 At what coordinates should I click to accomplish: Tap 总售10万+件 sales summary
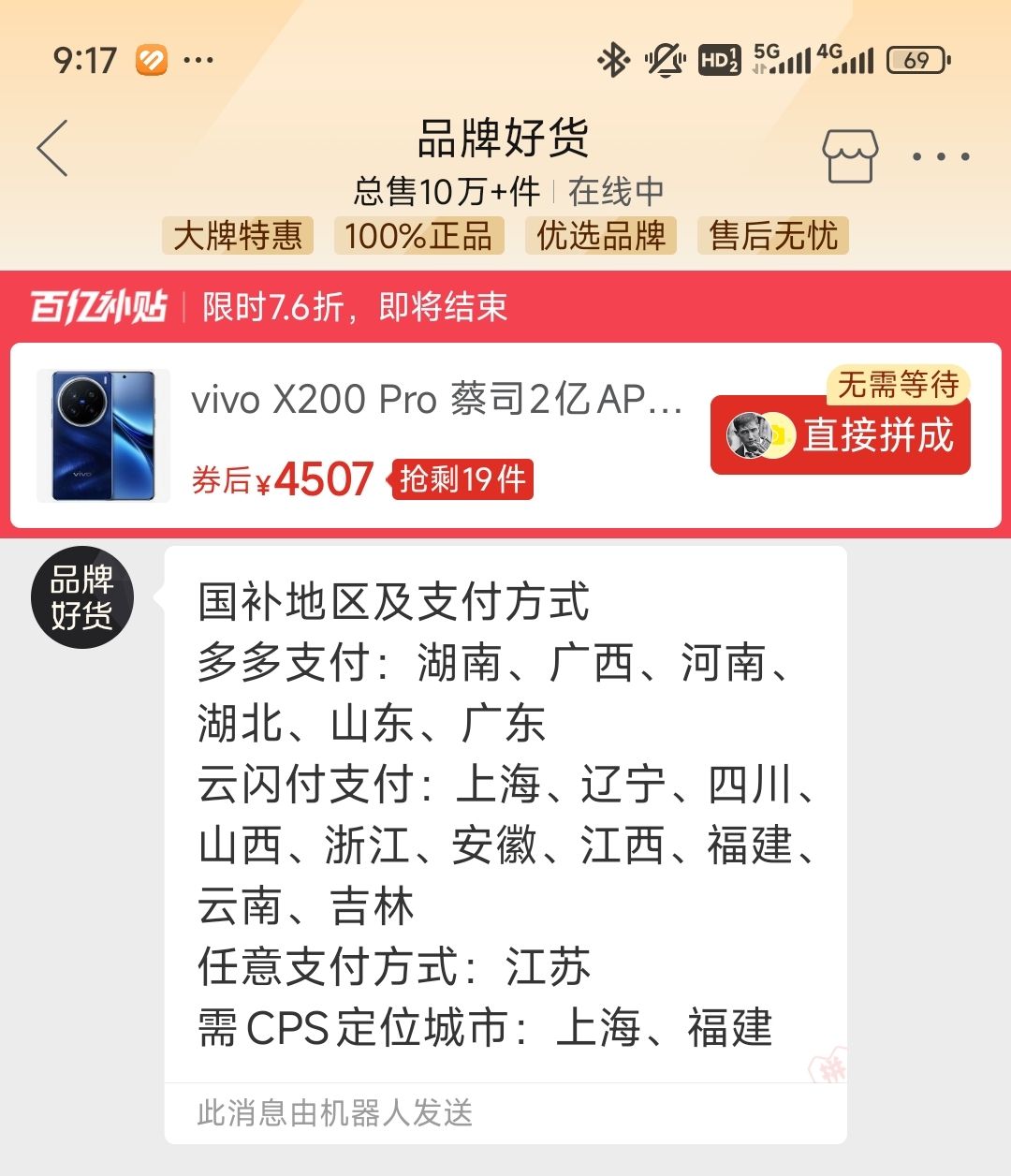447,189
